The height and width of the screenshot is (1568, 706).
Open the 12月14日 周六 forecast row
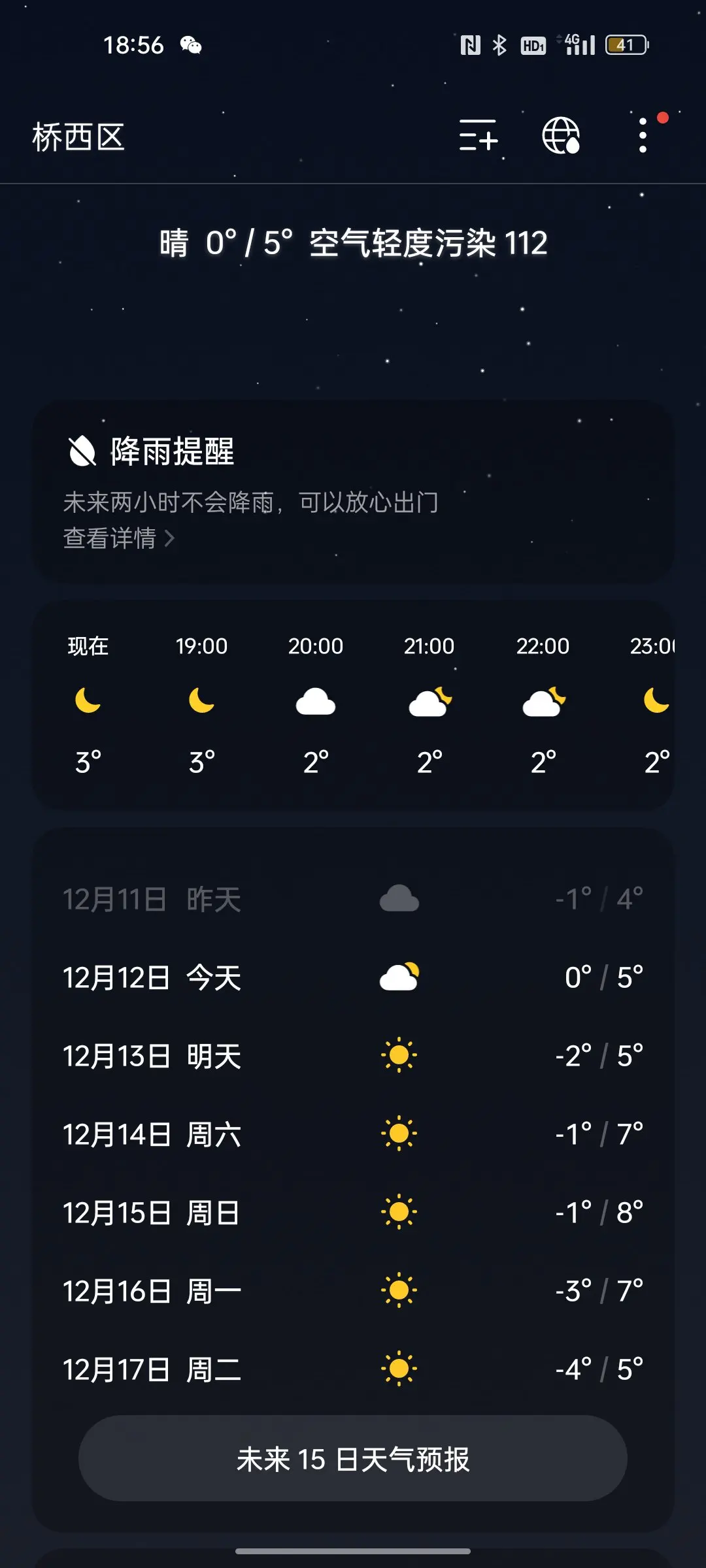click(x=353, y=1134)
